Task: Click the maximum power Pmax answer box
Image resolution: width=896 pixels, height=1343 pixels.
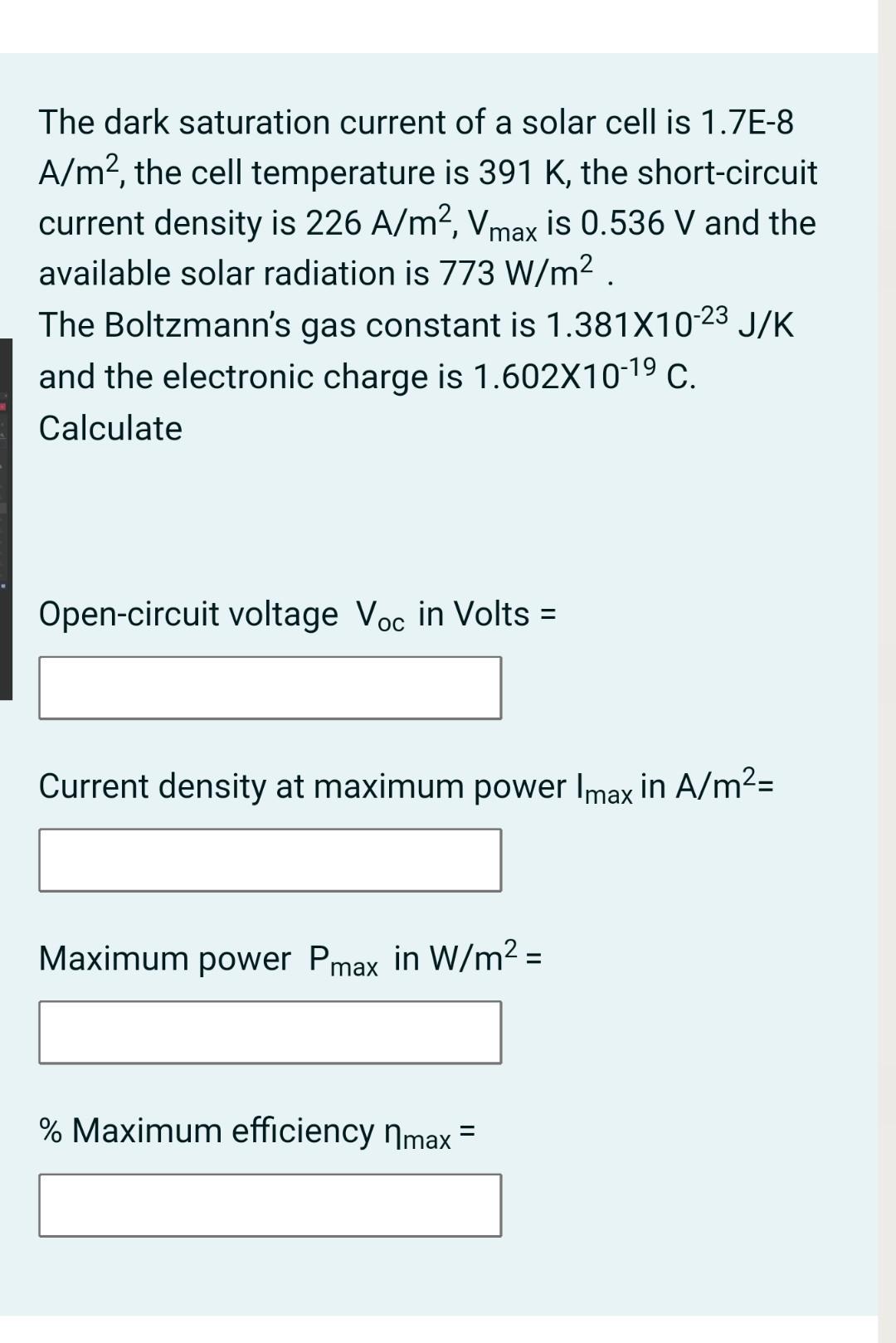Action: point(270,1032)
